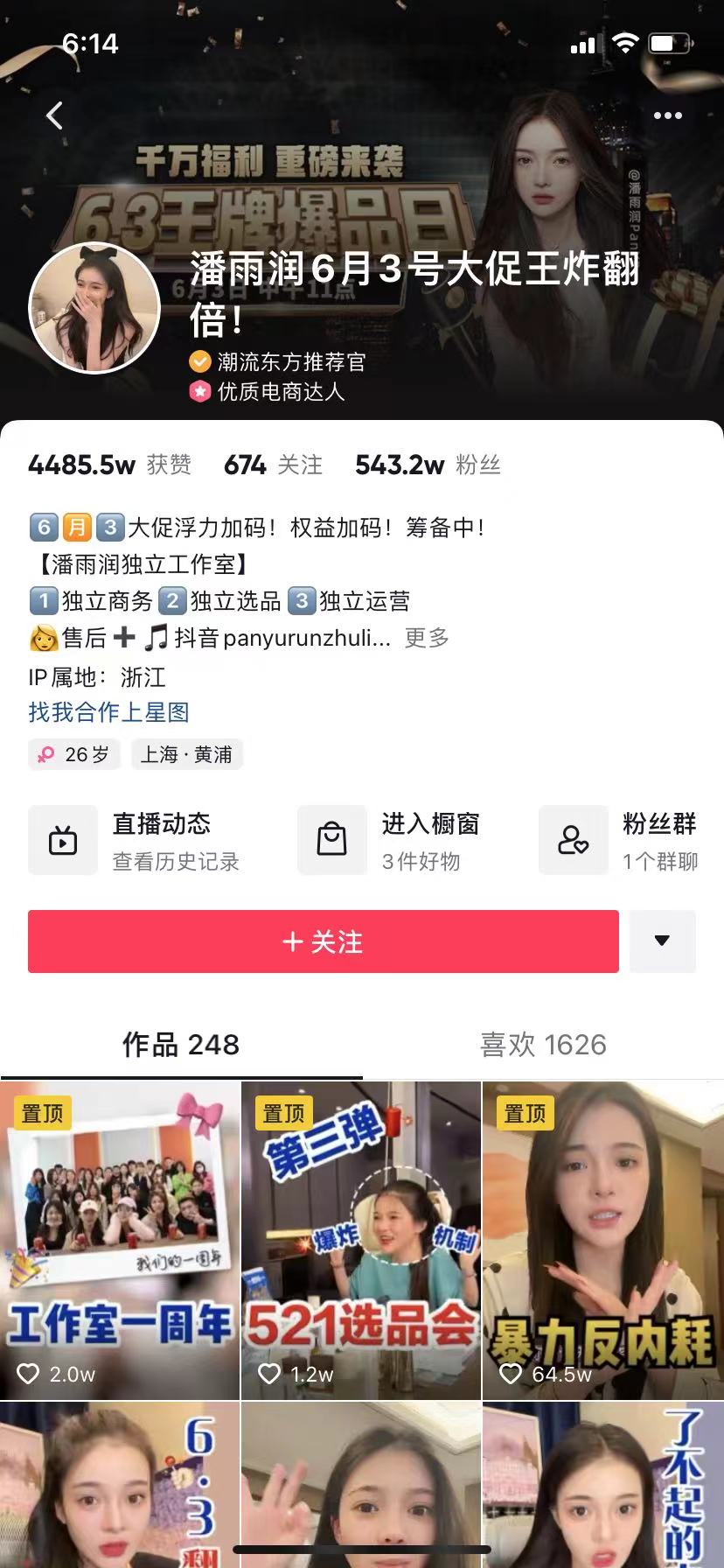Open the profile avatar photo
Viewport: 724px width, 1568px height.
[94, 308]
